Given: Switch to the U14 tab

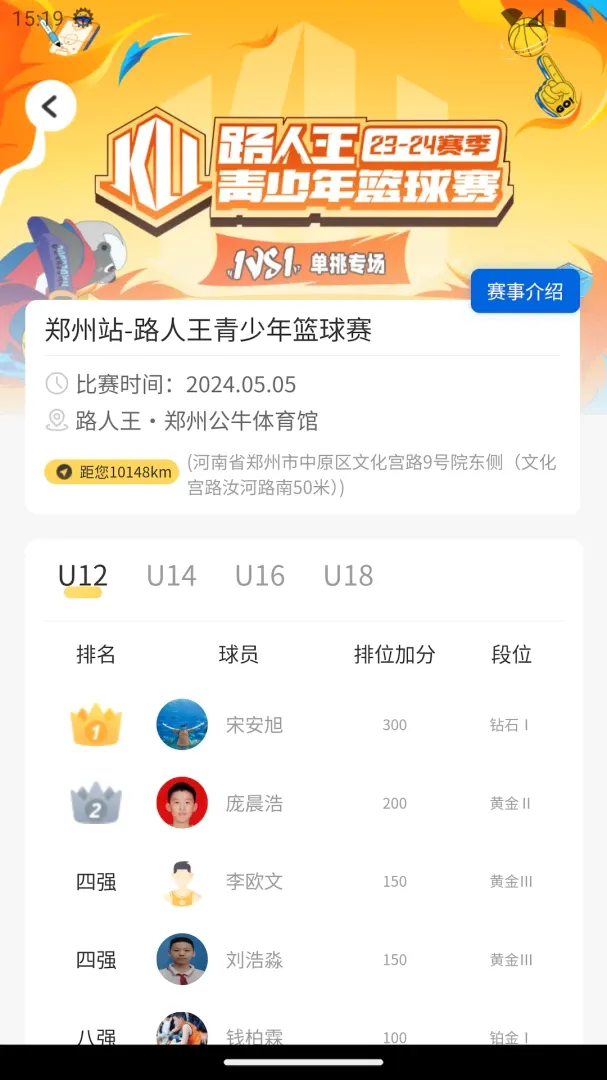Looking at the screenshot, I should tap(172, 575).
